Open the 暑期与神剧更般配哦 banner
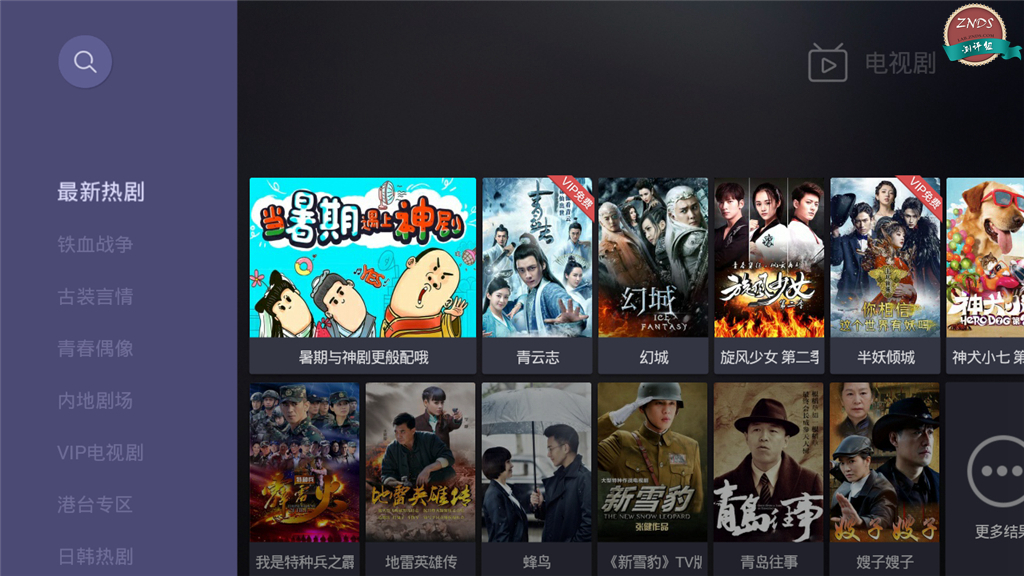The width and height of the screenshot is (1024, 576). pos(363,274)
